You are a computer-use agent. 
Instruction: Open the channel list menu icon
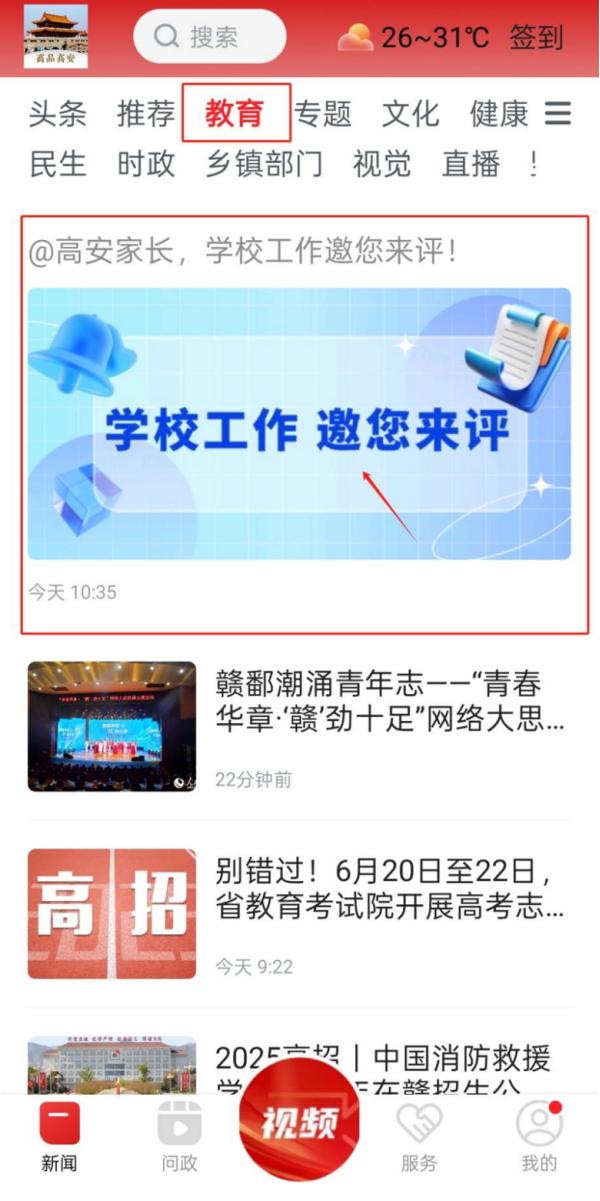point(558,114)
